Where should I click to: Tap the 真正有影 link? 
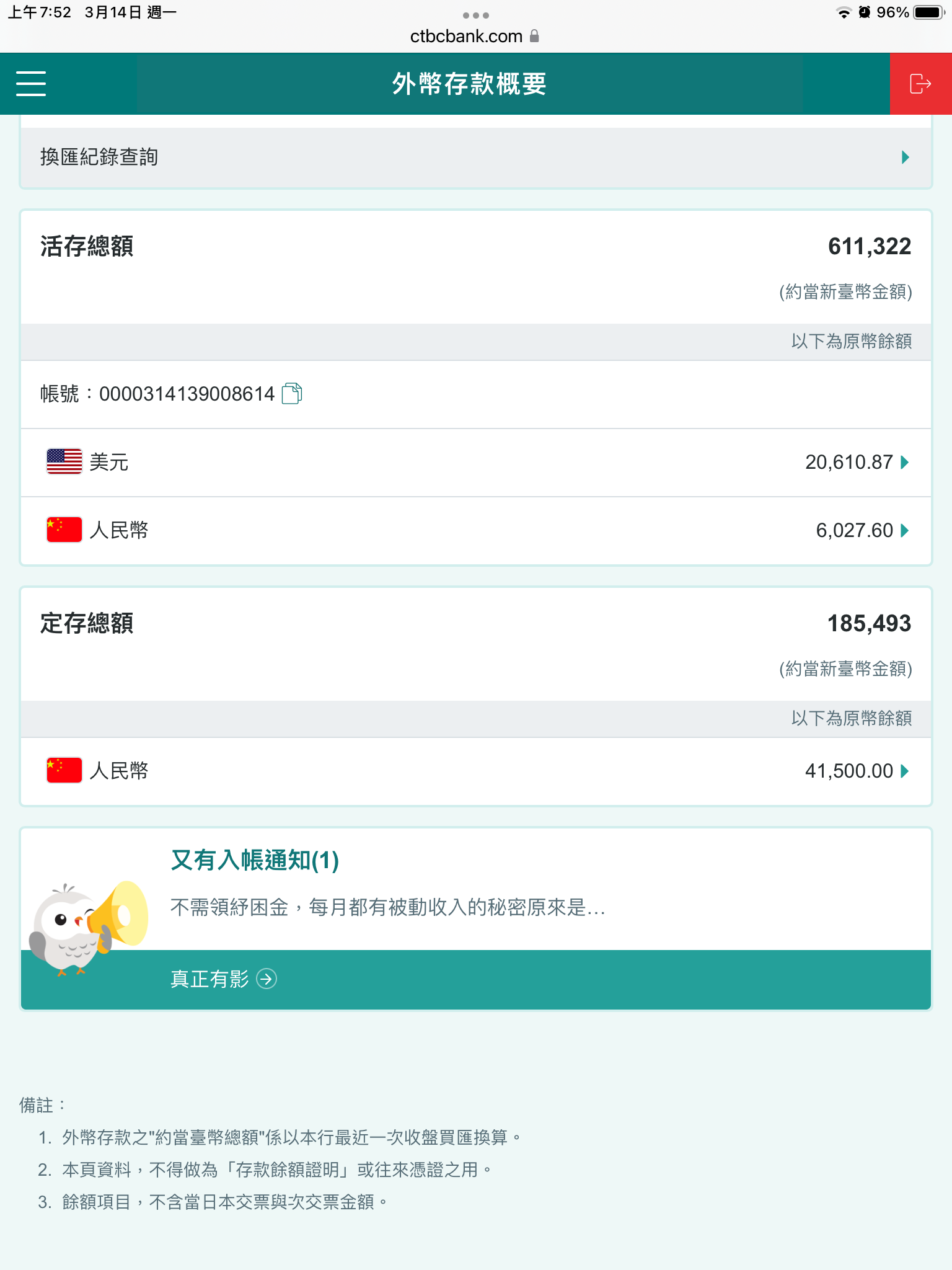point(223,979)
